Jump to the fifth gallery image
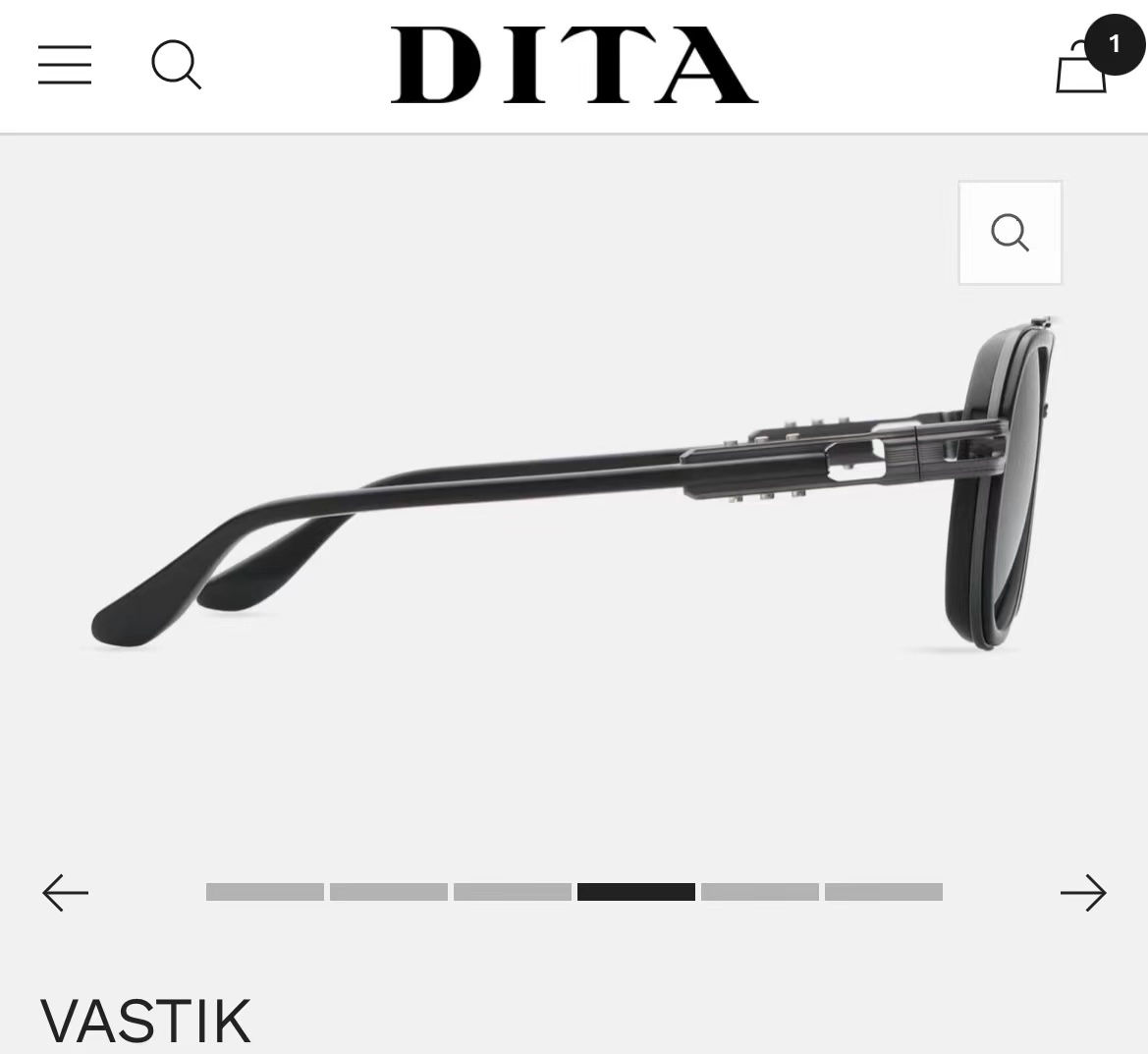Image resolution: width=1148 pixels, height=1054 pixels. tap(760, 891)
